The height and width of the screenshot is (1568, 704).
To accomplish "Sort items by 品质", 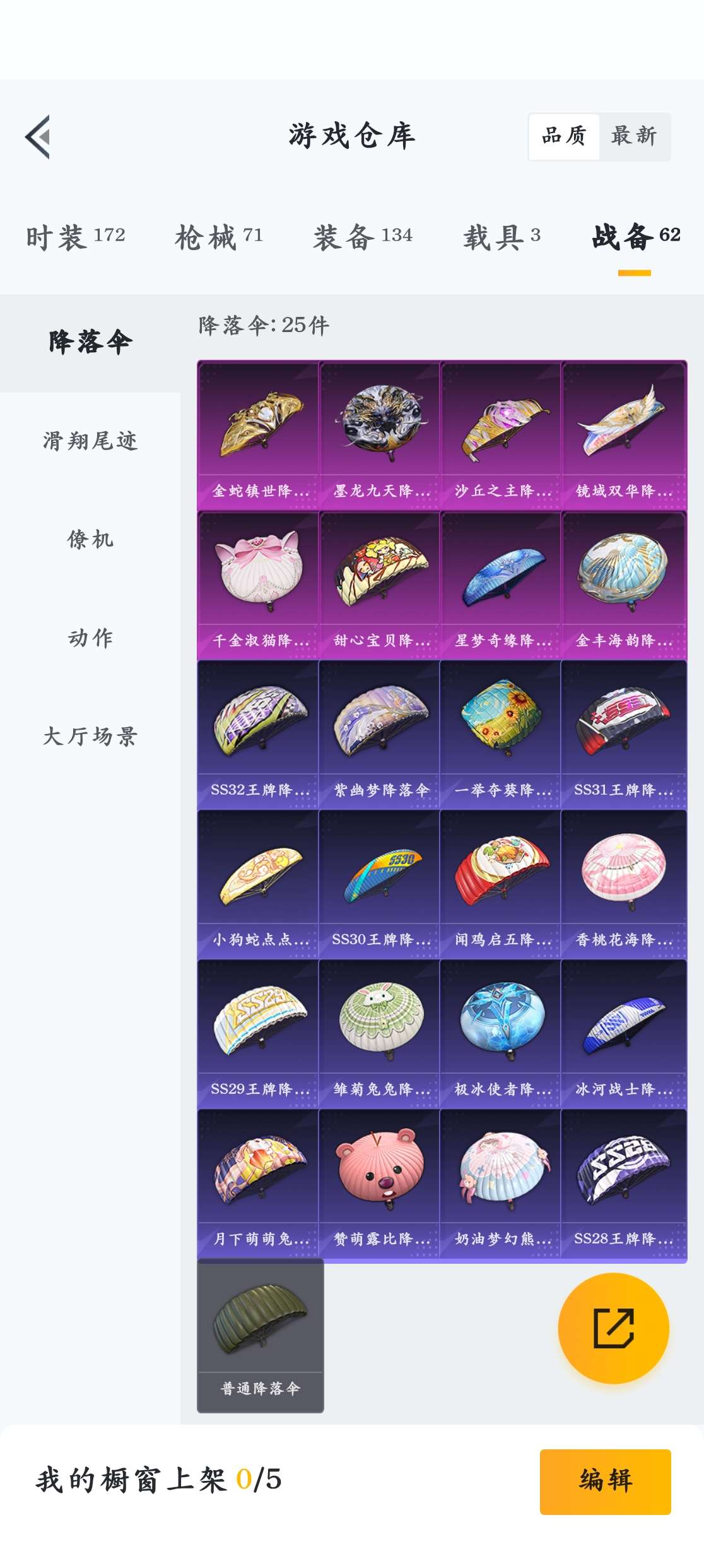I will point(563,136).
